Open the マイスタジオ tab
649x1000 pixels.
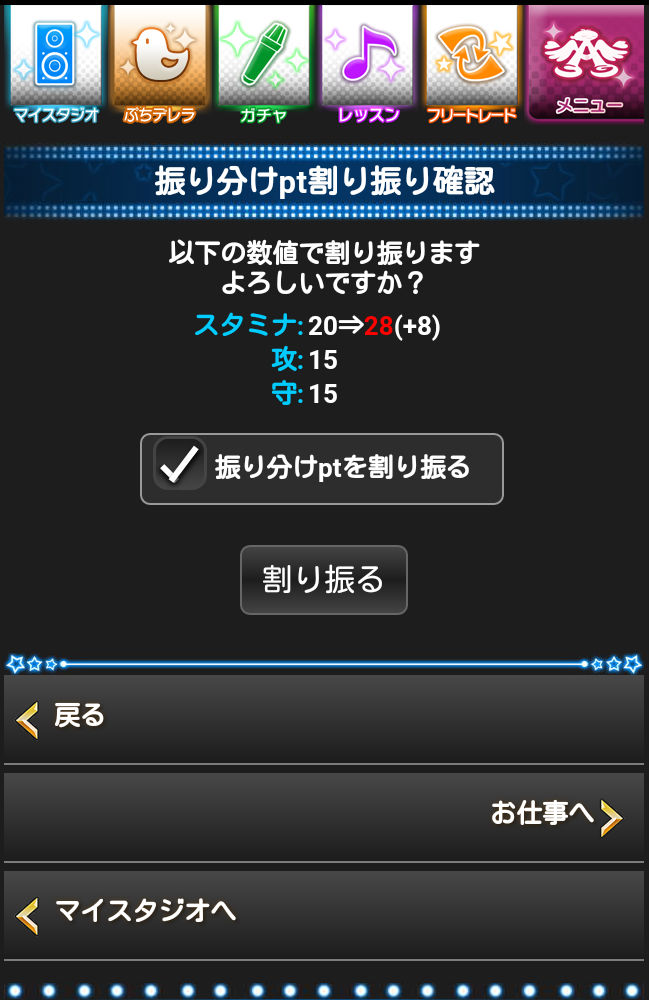pyautogui.click(x=56, y=63)
